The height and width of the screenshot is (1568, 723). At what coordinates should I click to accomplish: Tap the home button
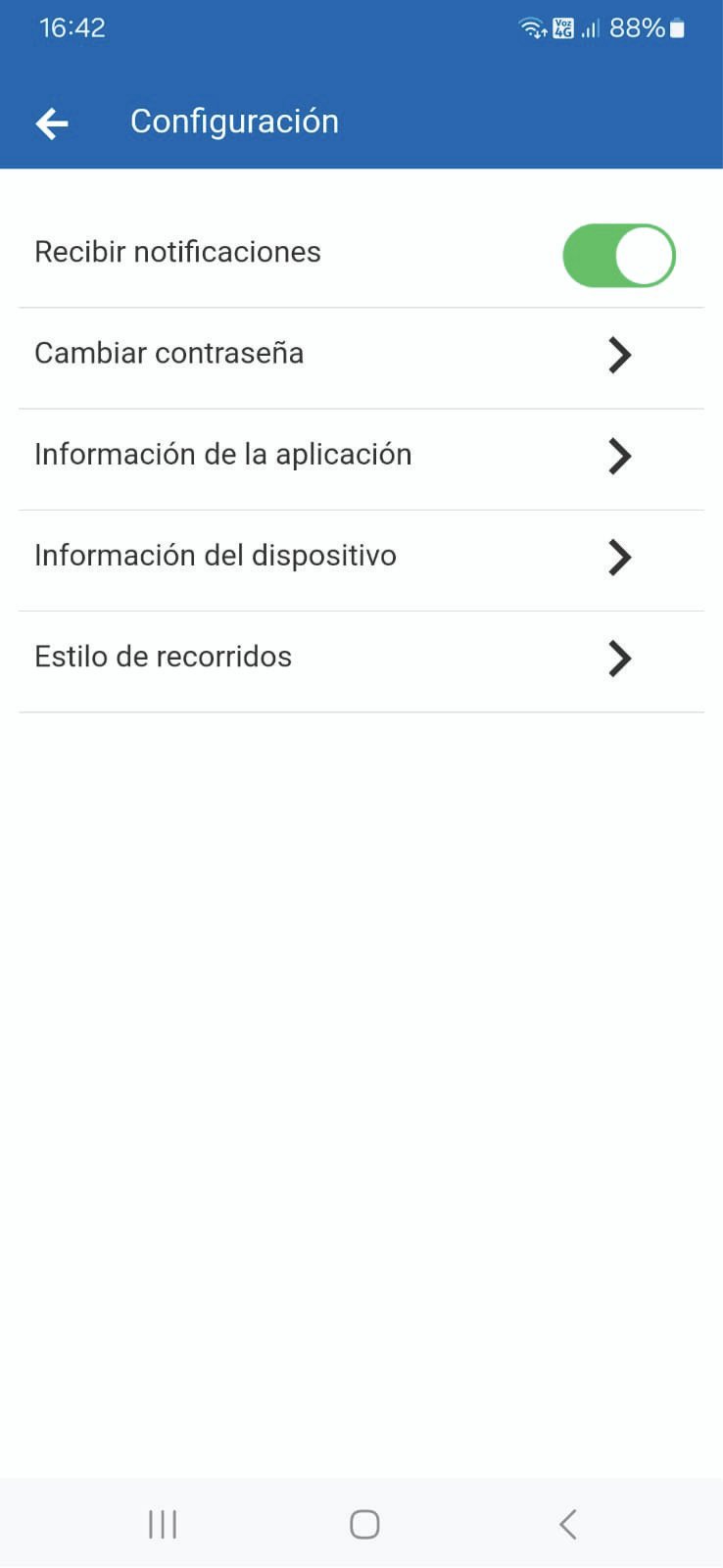pos(361,1523)
